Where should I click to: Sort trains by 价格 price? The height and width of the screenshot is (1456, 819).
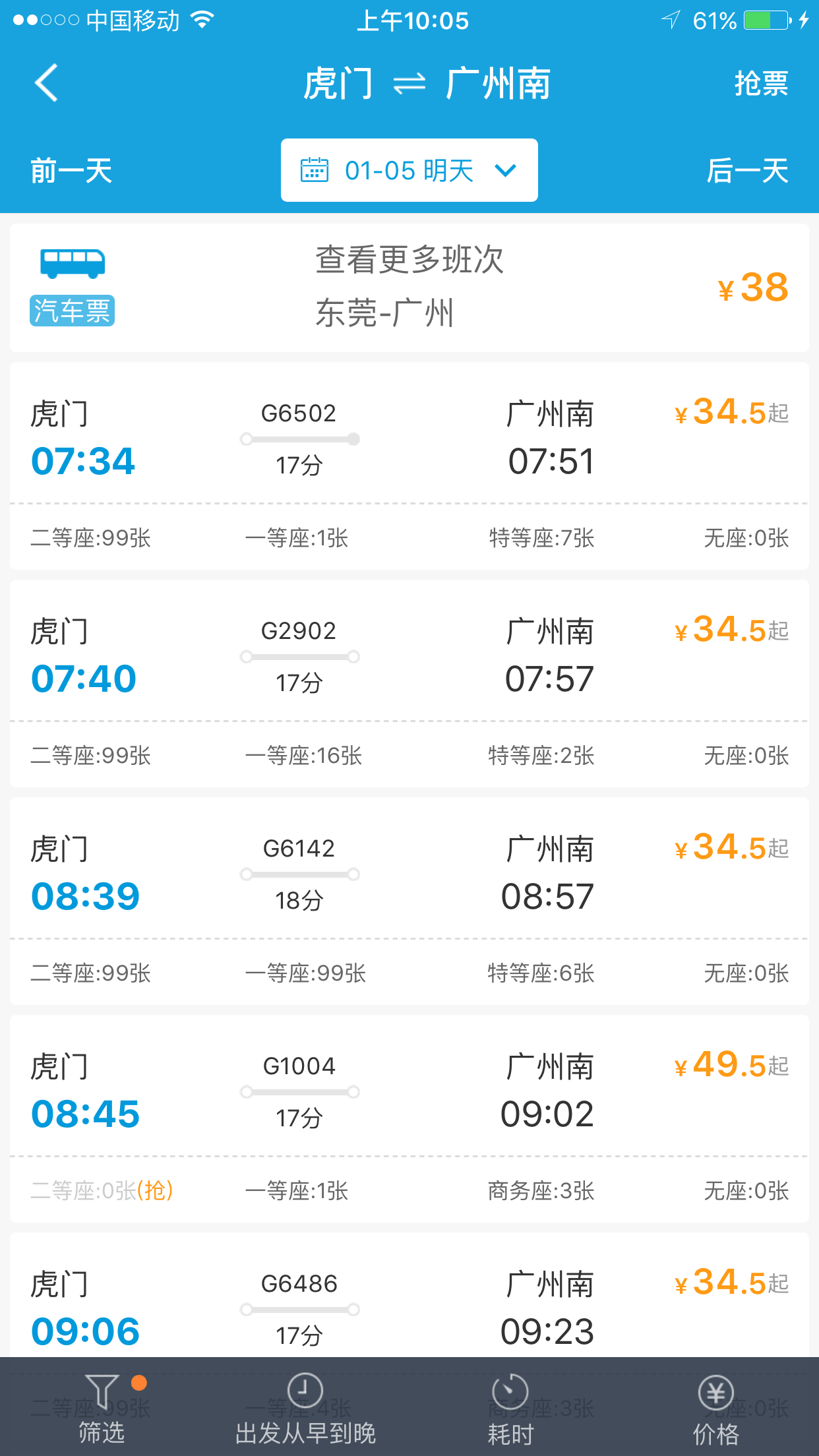(715, 1408)
